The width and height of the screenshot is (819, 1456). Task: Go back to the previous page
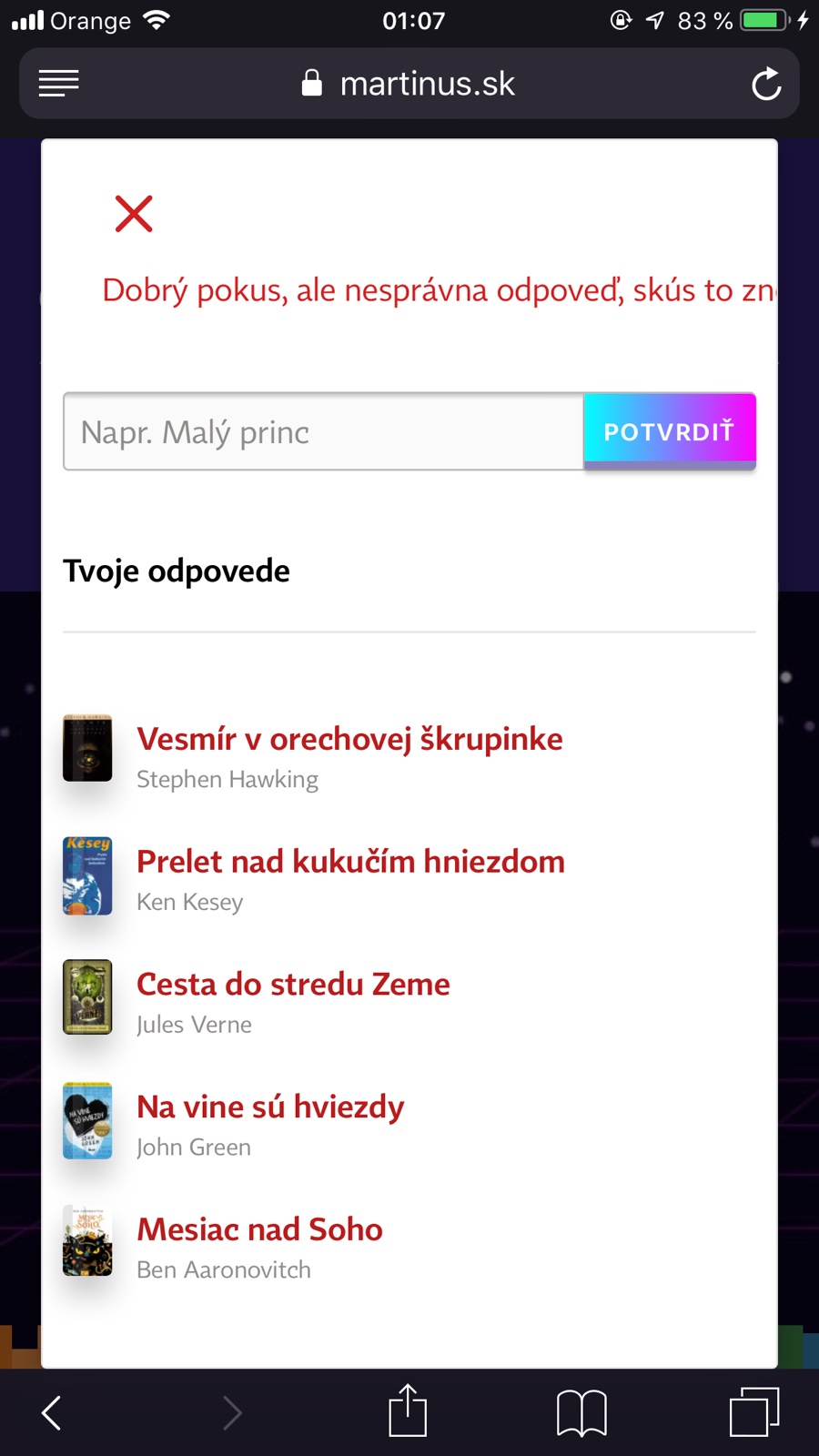pyautogui.click(x=52, y=1413)
